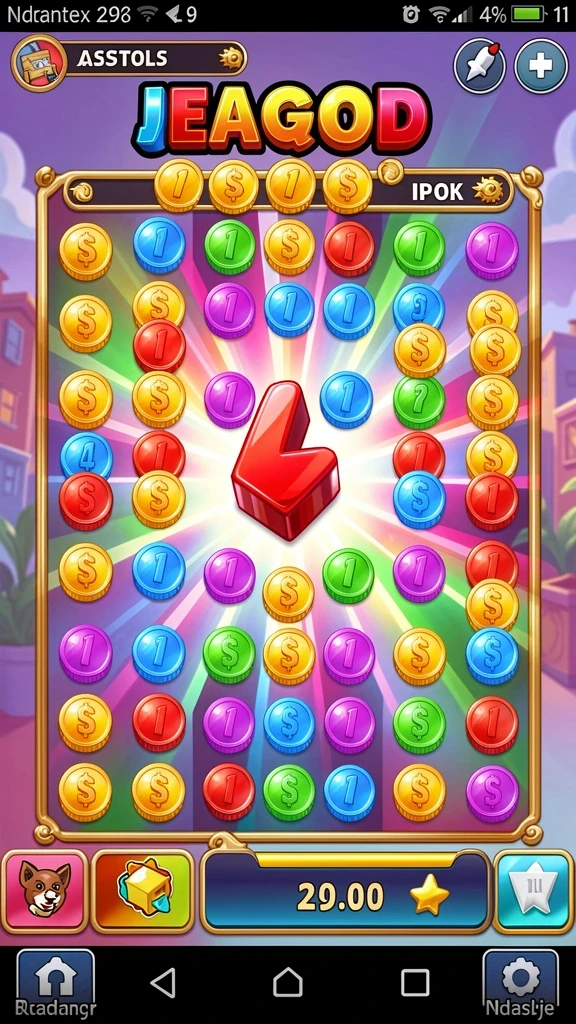Tap the big red block in center
576x1024 pixels.
point(285,460)
